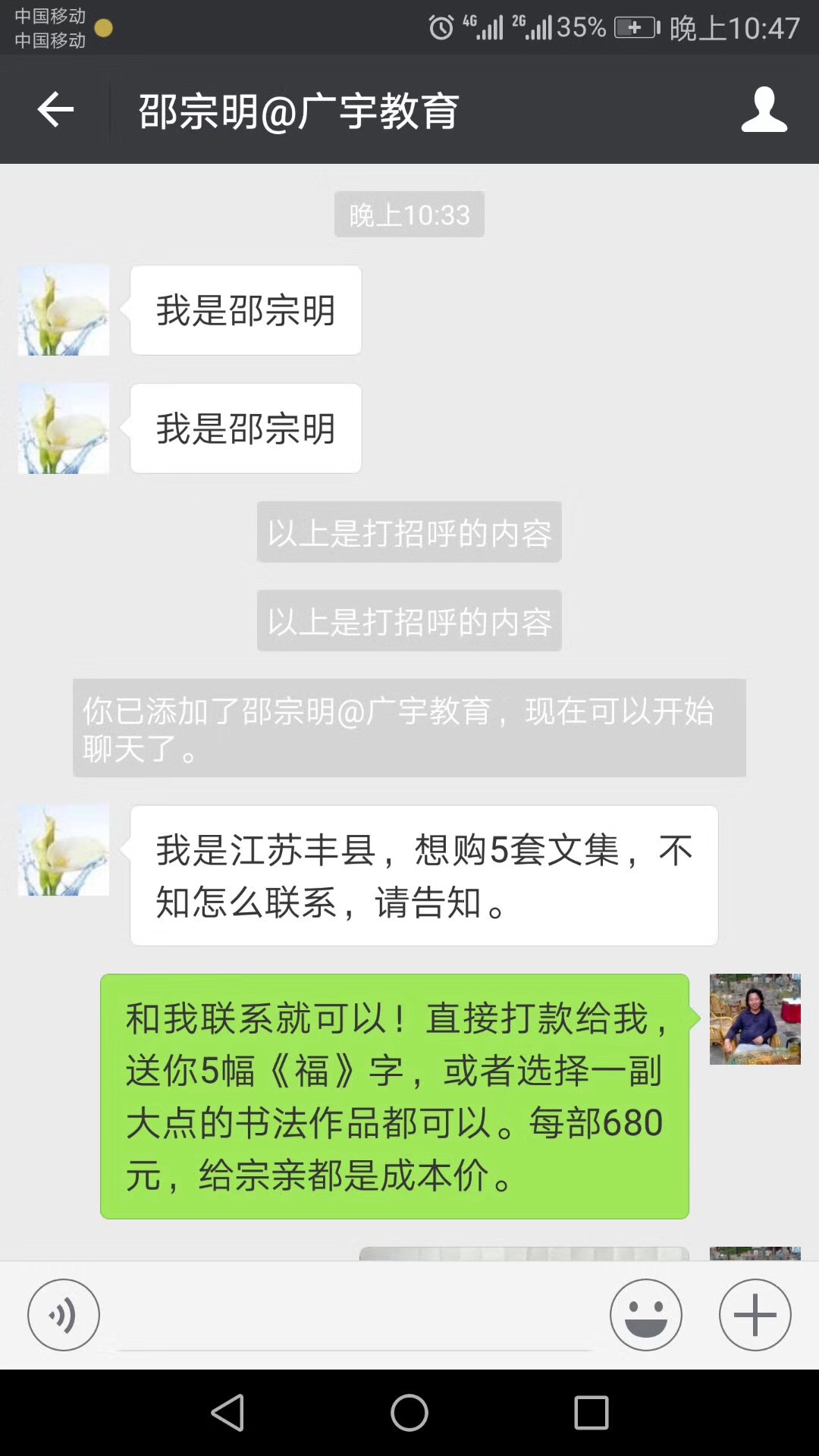Switch to voice message input

(x=64, y=1314)
